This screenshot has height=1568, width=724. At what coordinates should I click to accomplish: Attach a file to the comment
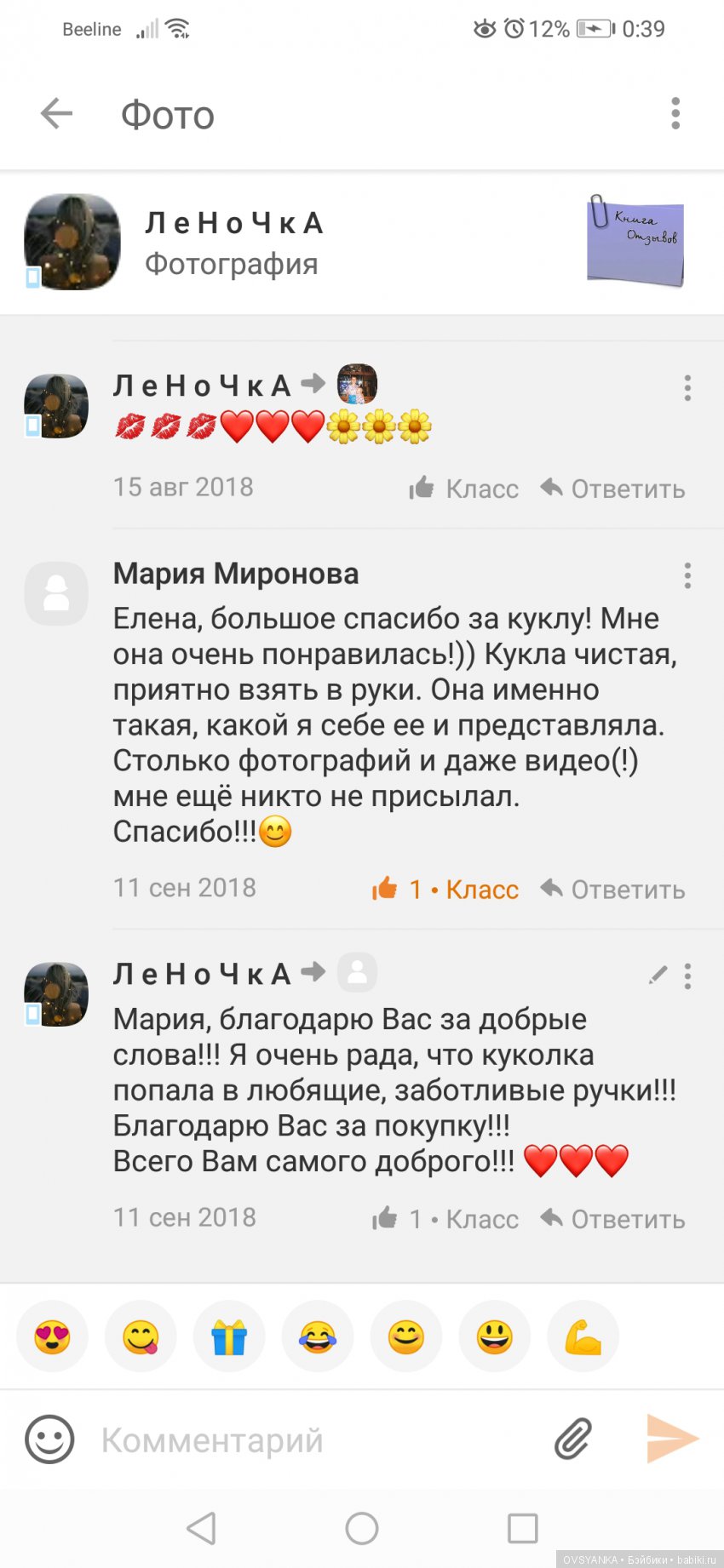[573, 1439]
